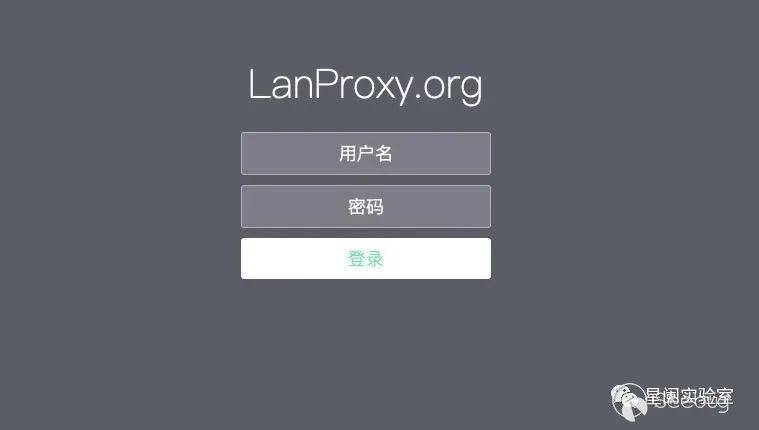This screenshot has width=759, height=430.
Task: Focus the 密码 password field
Action: [365, 207]
